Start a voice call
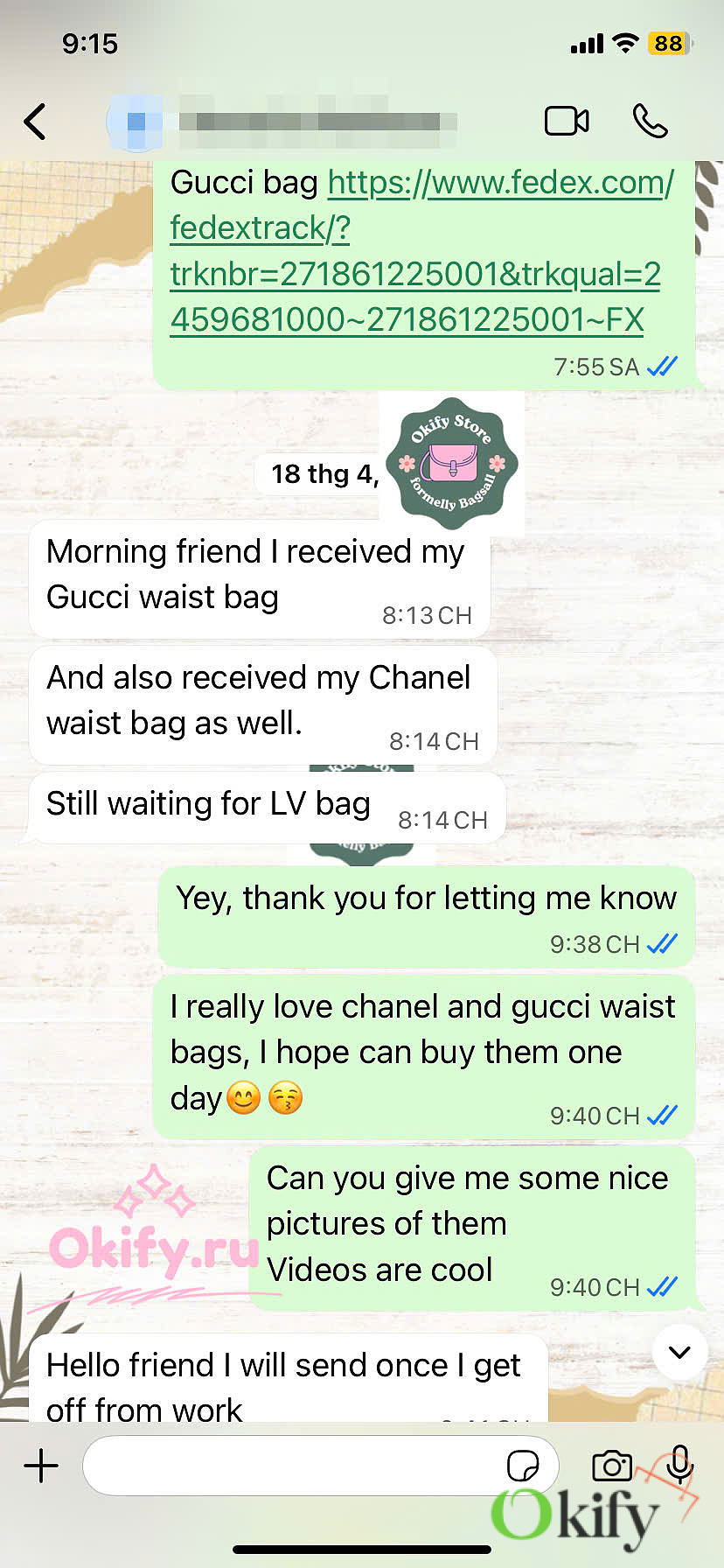This screenshot has height=1568, width=724. point(650,121)
